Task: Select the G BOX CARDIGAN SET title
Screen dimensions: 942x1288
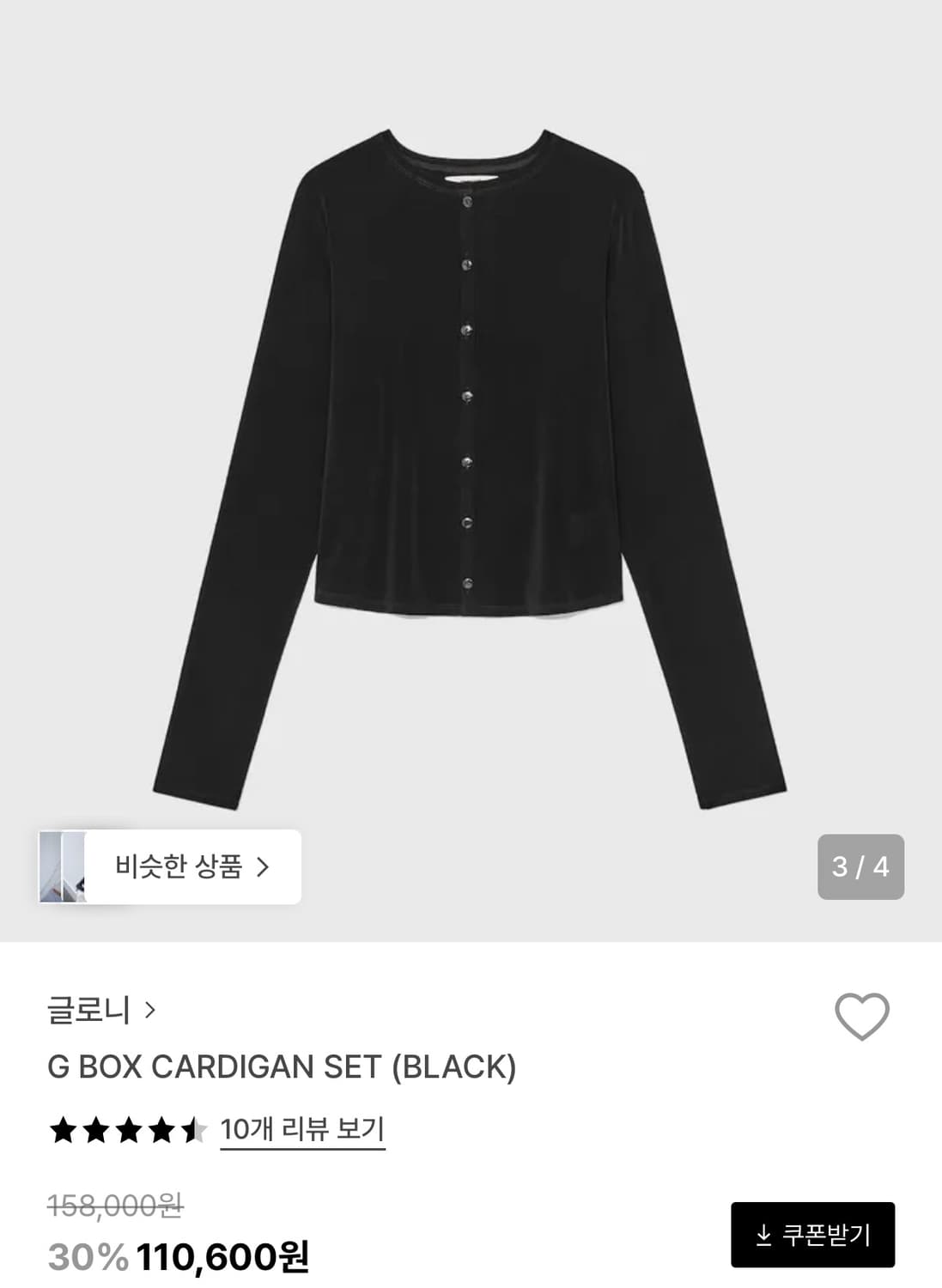Action: pos(282,1069)
